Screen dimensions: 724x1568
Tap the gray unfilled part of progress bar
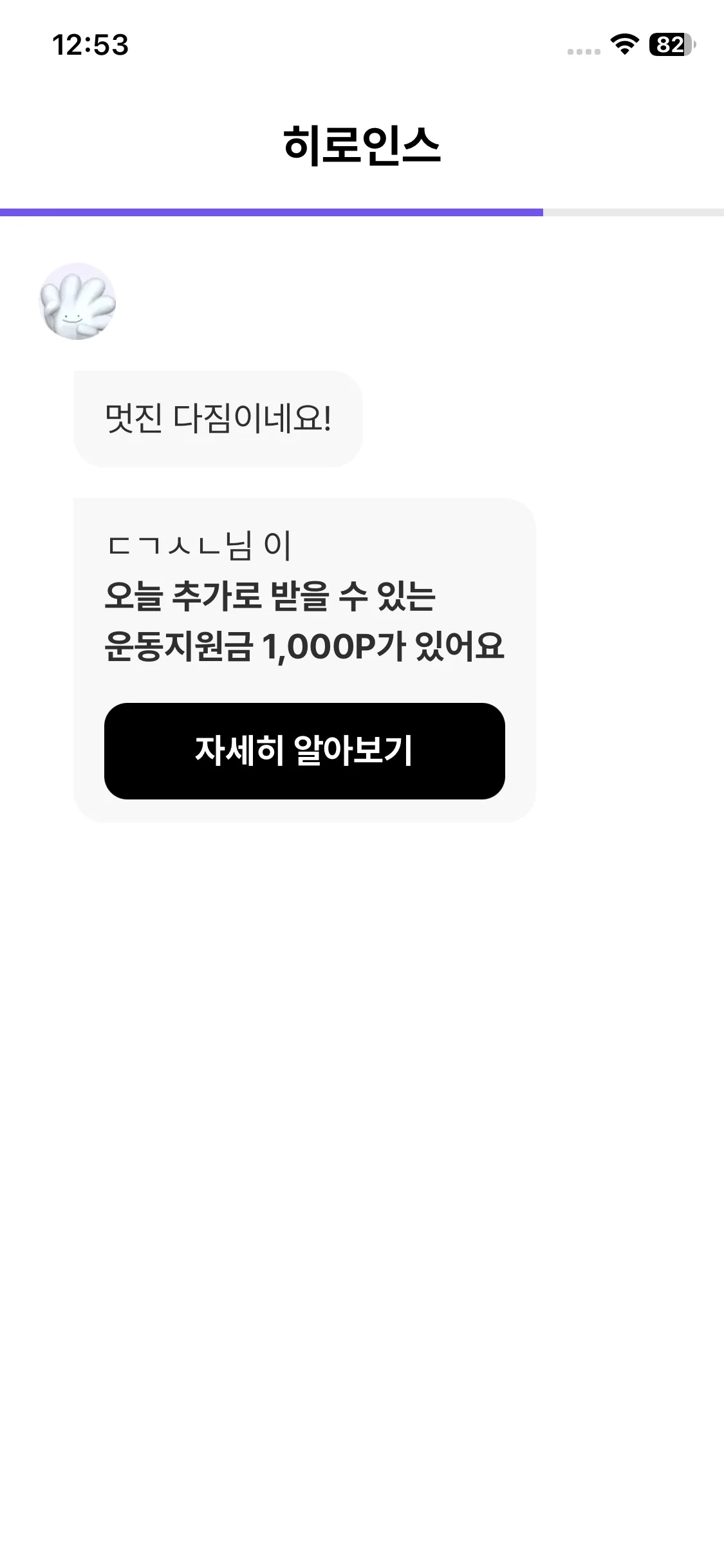point(634,211)
